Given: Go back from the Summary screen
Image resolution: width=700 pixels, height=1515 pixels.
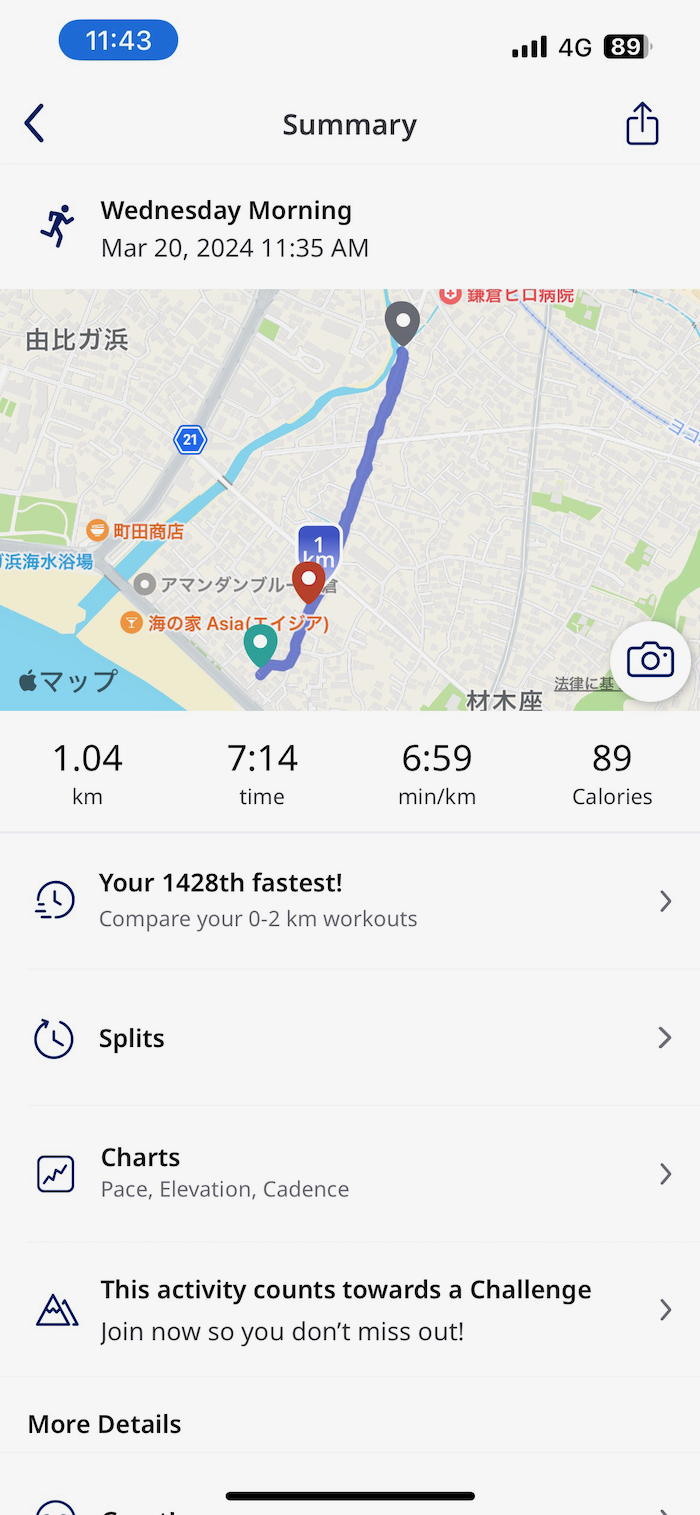Looking at the screenshot, I should click(x=35, y=124).
